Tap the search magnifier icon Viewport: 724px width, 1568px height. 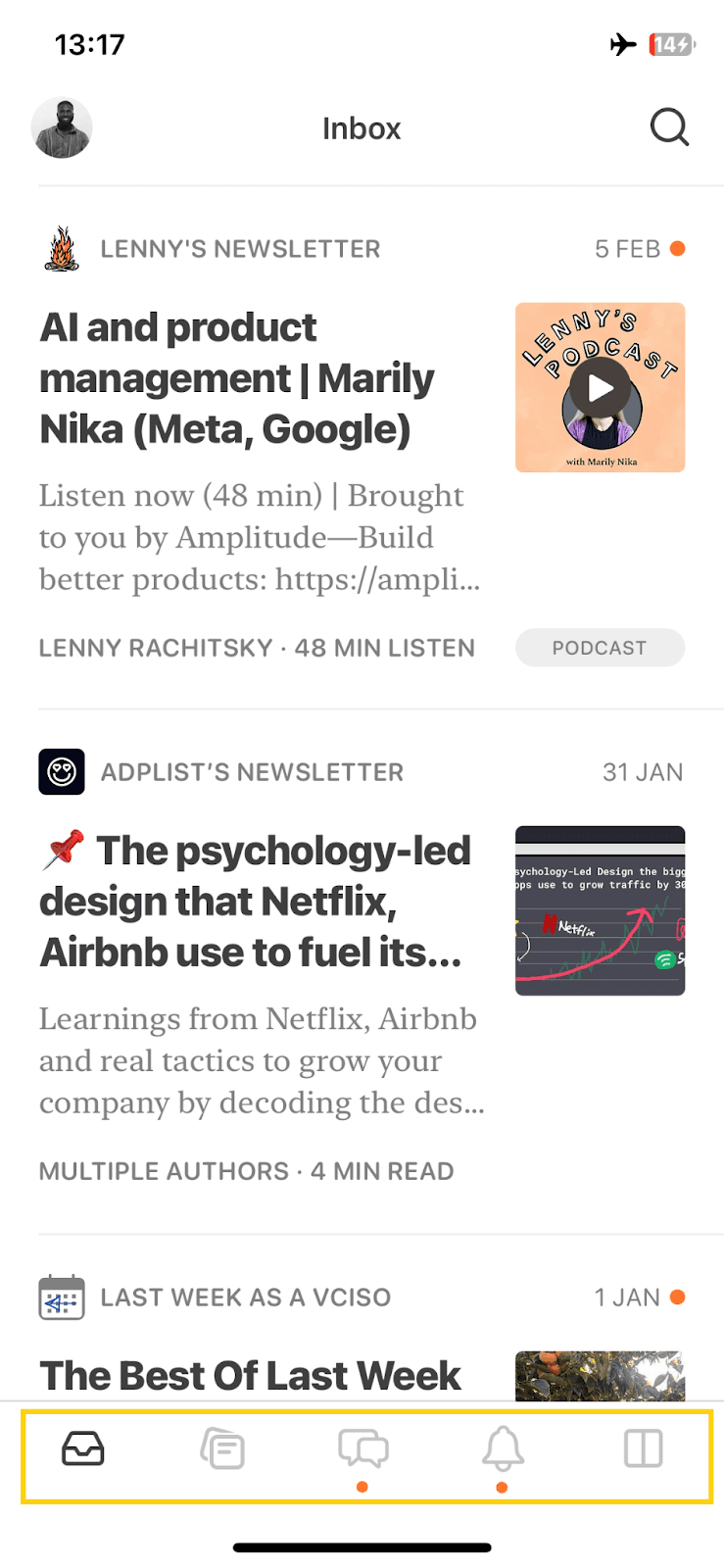(669, 127)
